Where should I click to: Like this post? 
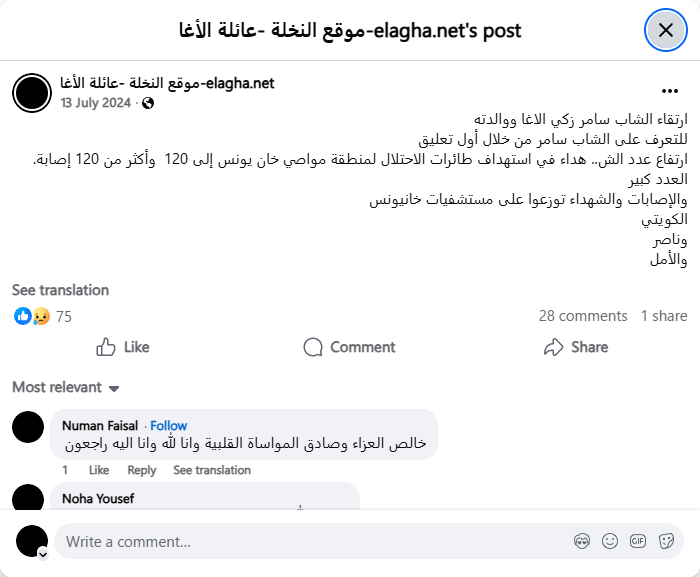tap(123, 347)
